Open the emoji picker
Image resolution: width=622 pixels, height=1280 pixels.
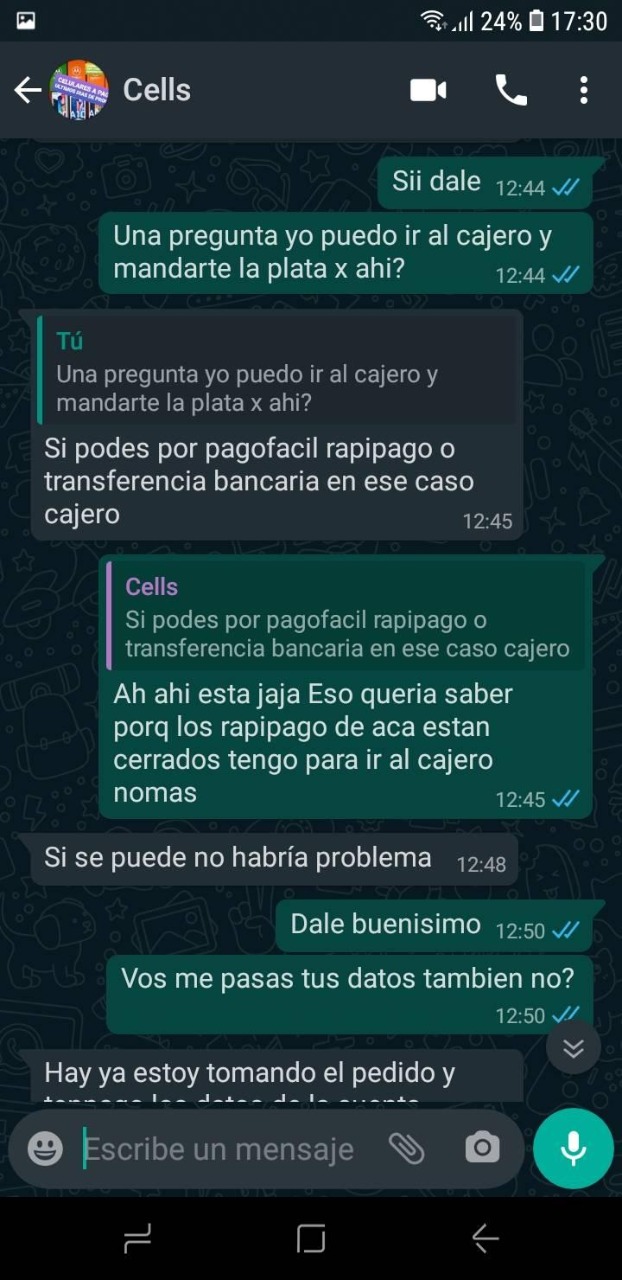point(45,1149)
